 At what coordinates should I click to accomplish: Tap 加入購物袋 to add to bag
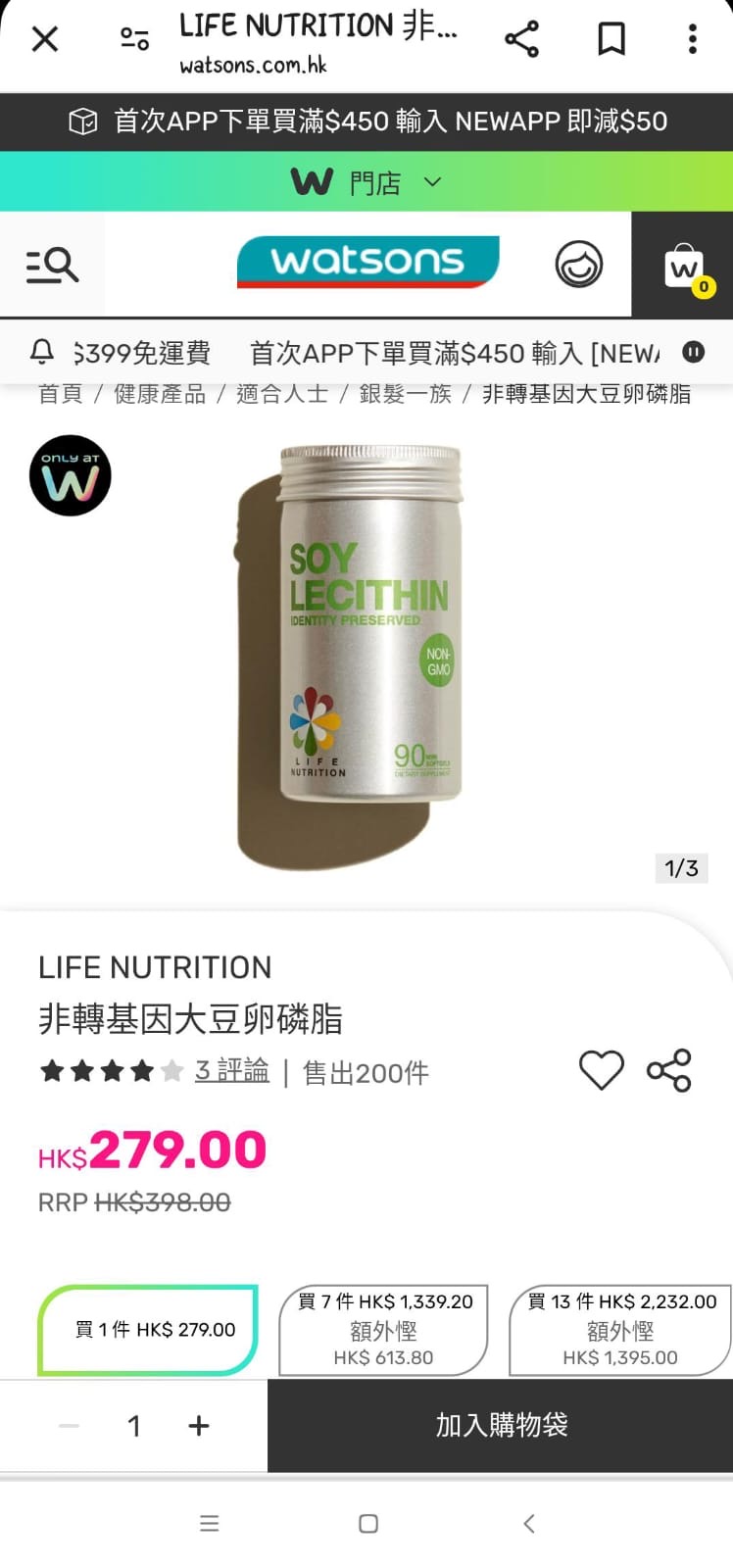[501, 1426]
